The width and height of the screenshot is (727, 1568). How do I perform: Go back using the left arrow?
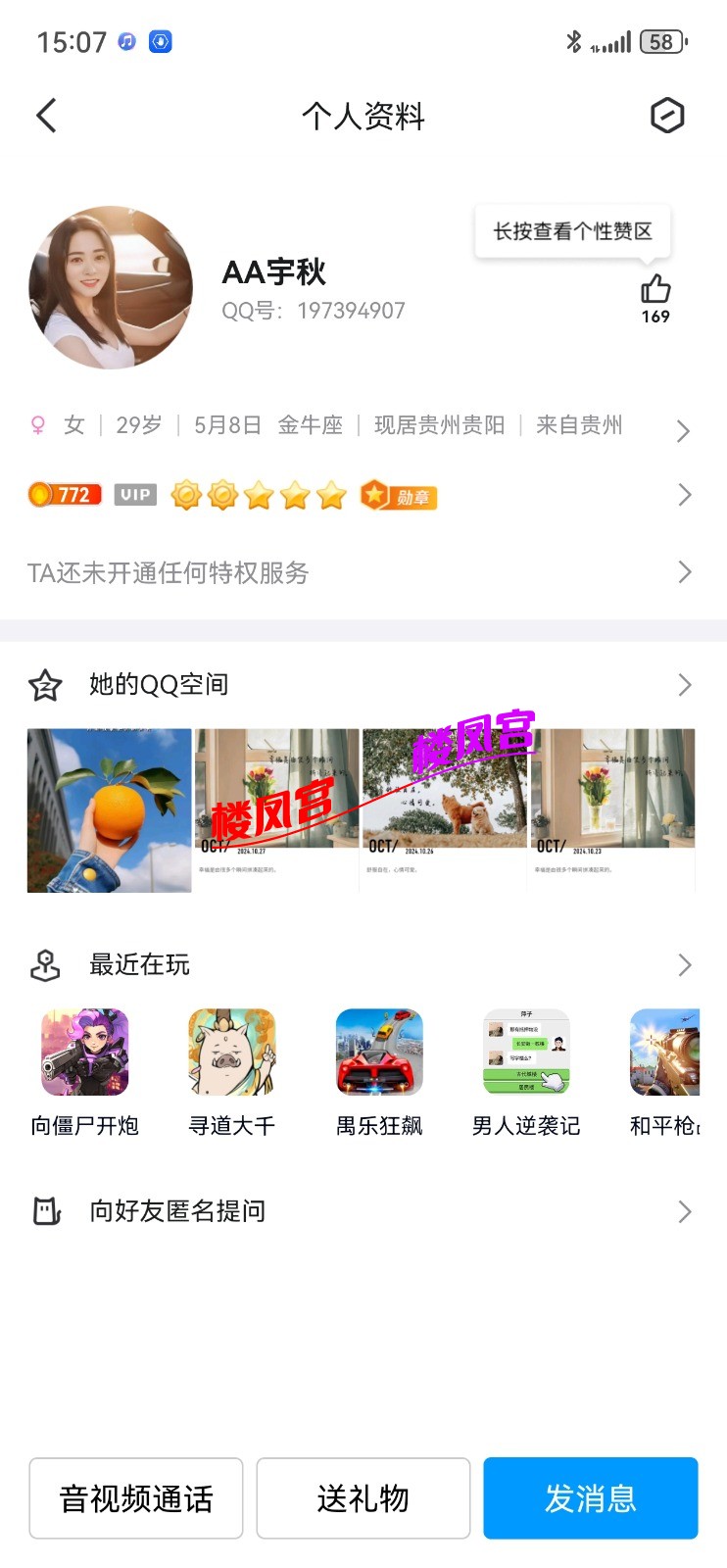[46, 116]
